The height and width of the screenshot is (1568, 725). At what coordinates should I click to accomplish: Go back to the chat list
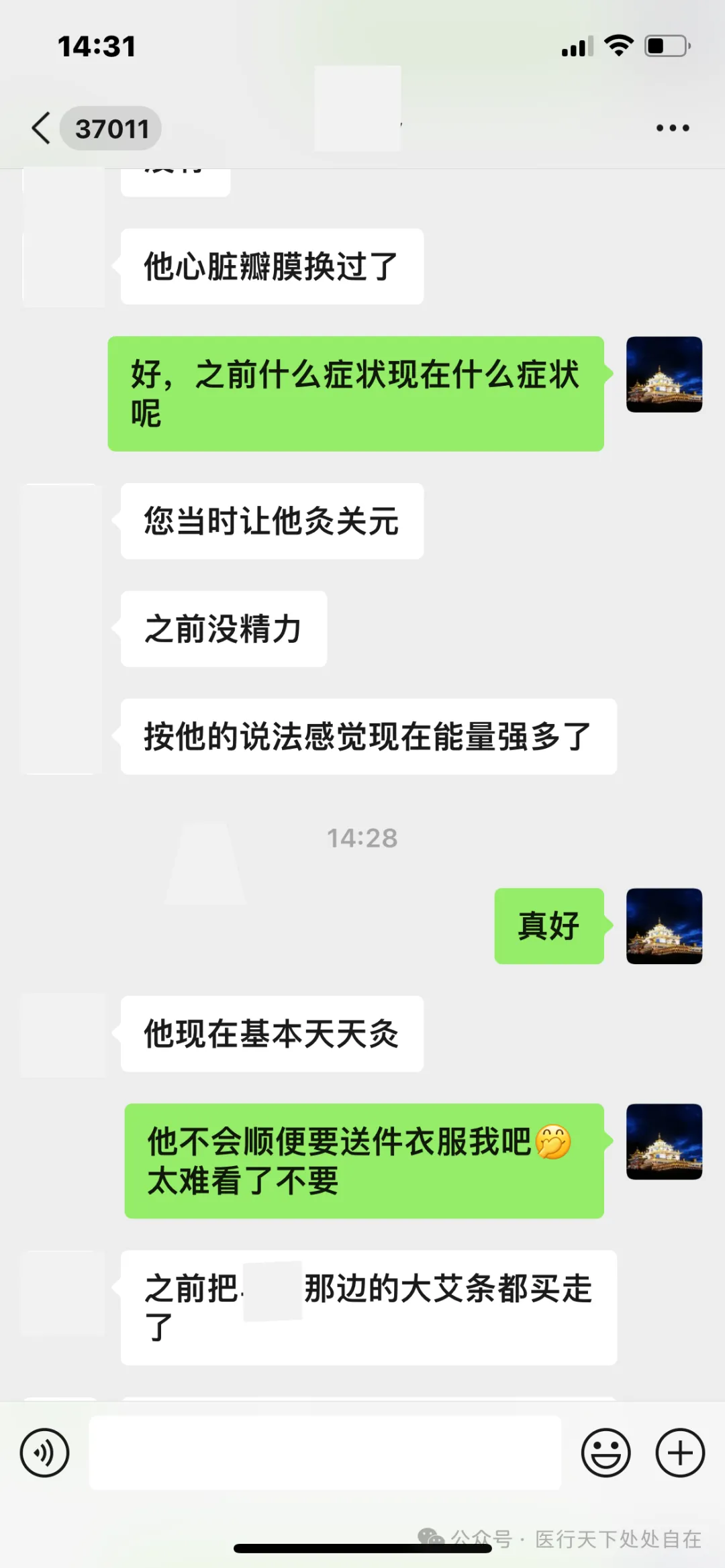(x=42, y=128)
